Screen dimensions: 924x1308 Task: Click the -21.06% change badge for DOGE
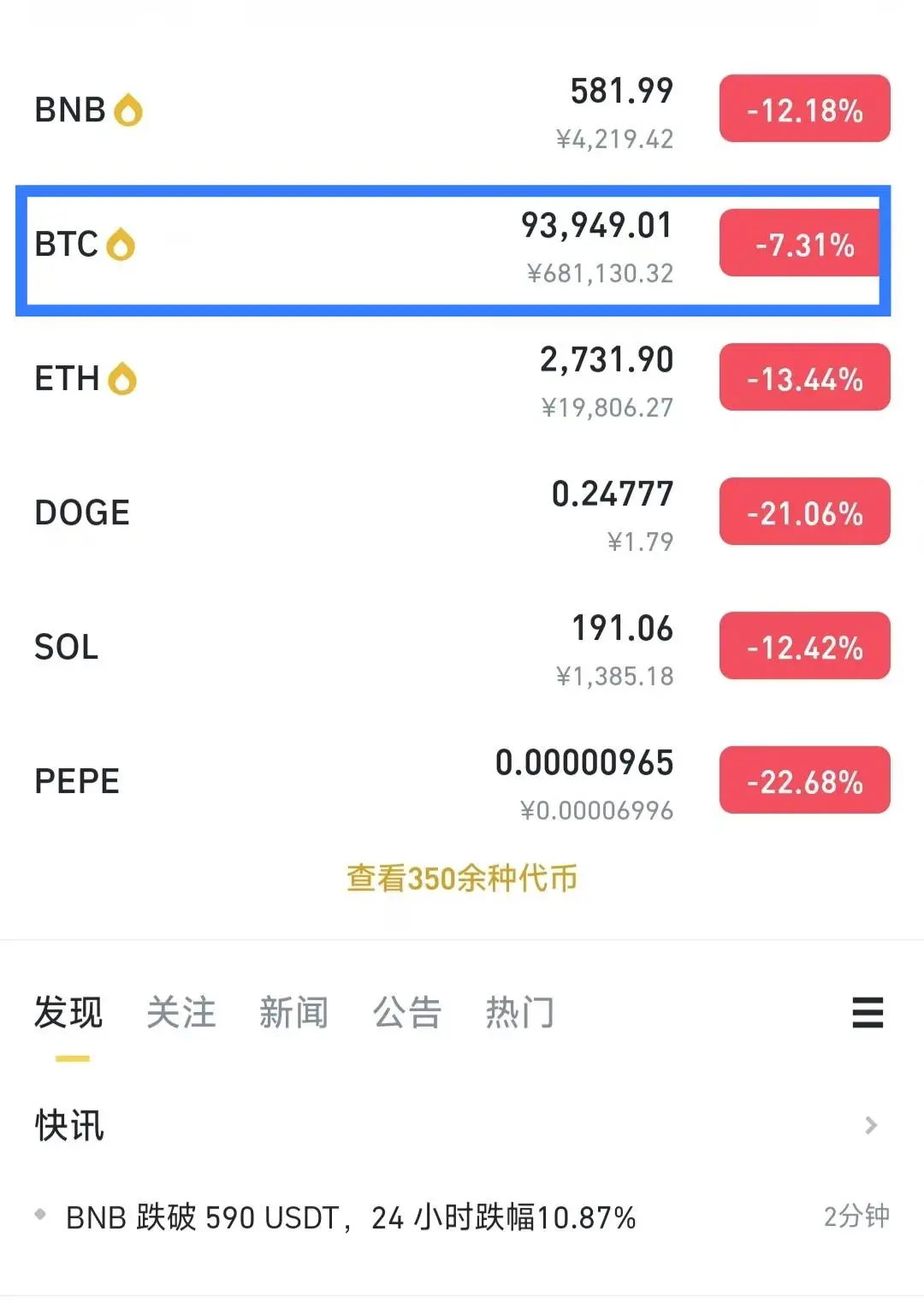(803, 512)
